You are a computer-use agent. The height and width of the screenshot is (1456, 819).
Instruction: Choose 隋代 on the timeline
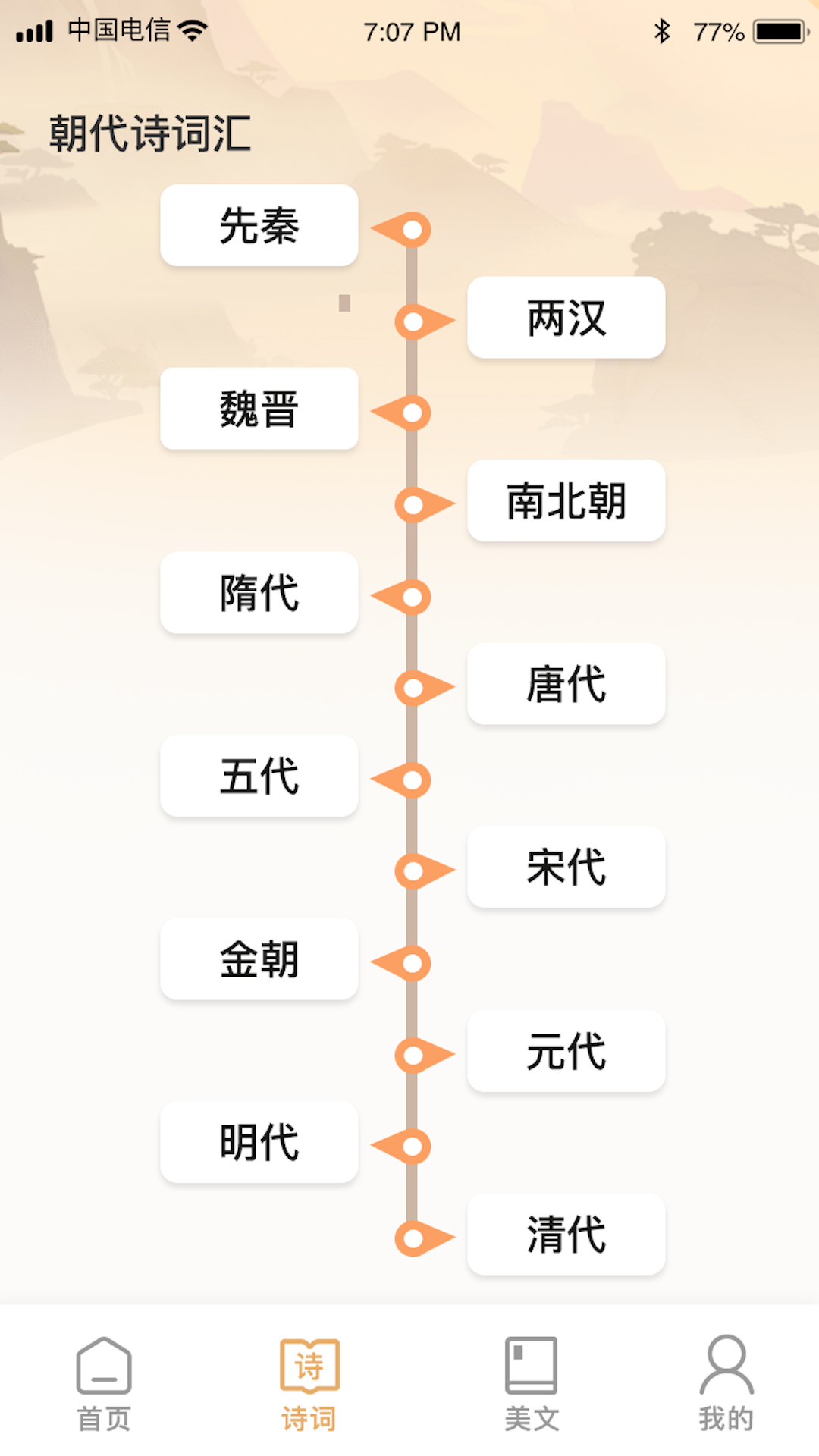pos(259,593)
